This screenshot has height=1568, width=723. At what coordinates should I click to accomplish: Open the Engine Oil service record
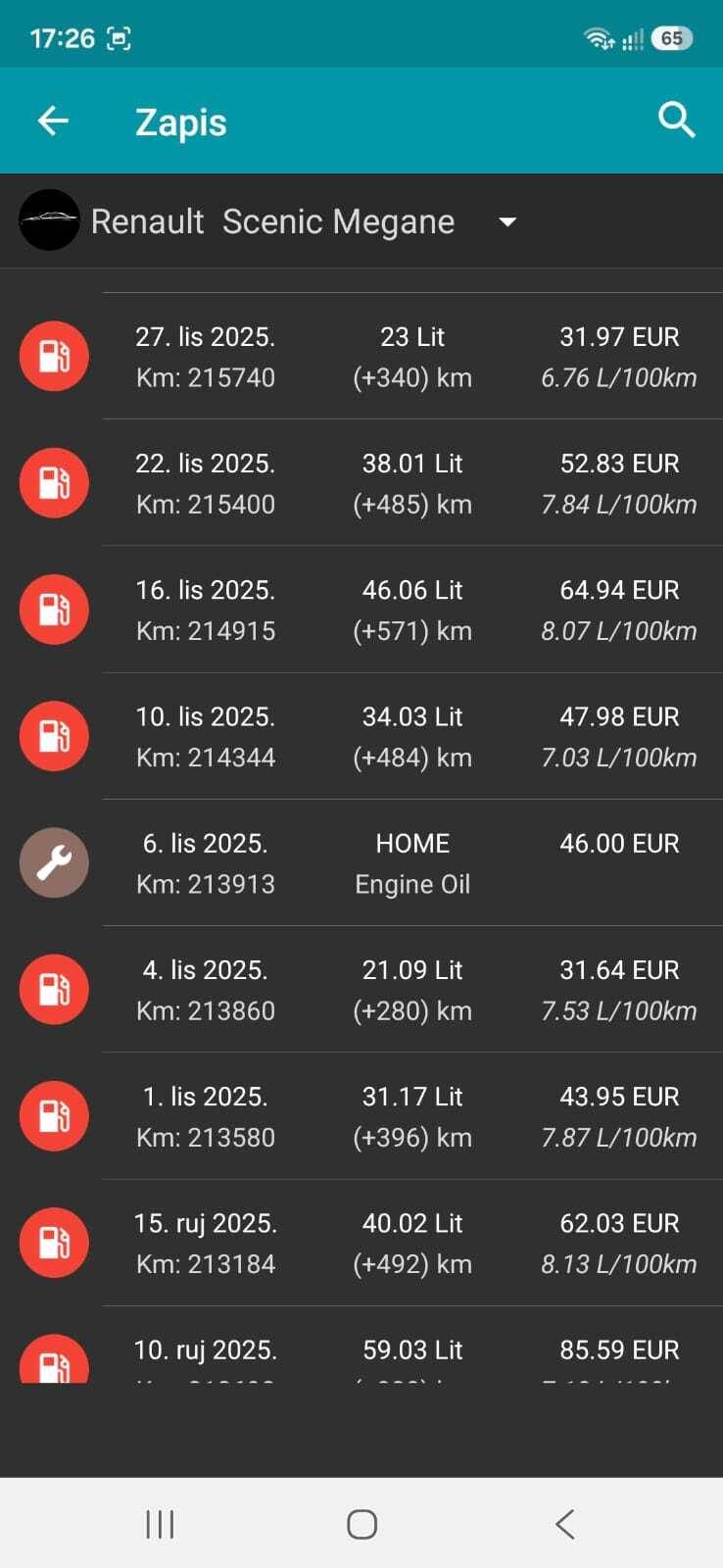pyautogui.click(x=361, y=862)
